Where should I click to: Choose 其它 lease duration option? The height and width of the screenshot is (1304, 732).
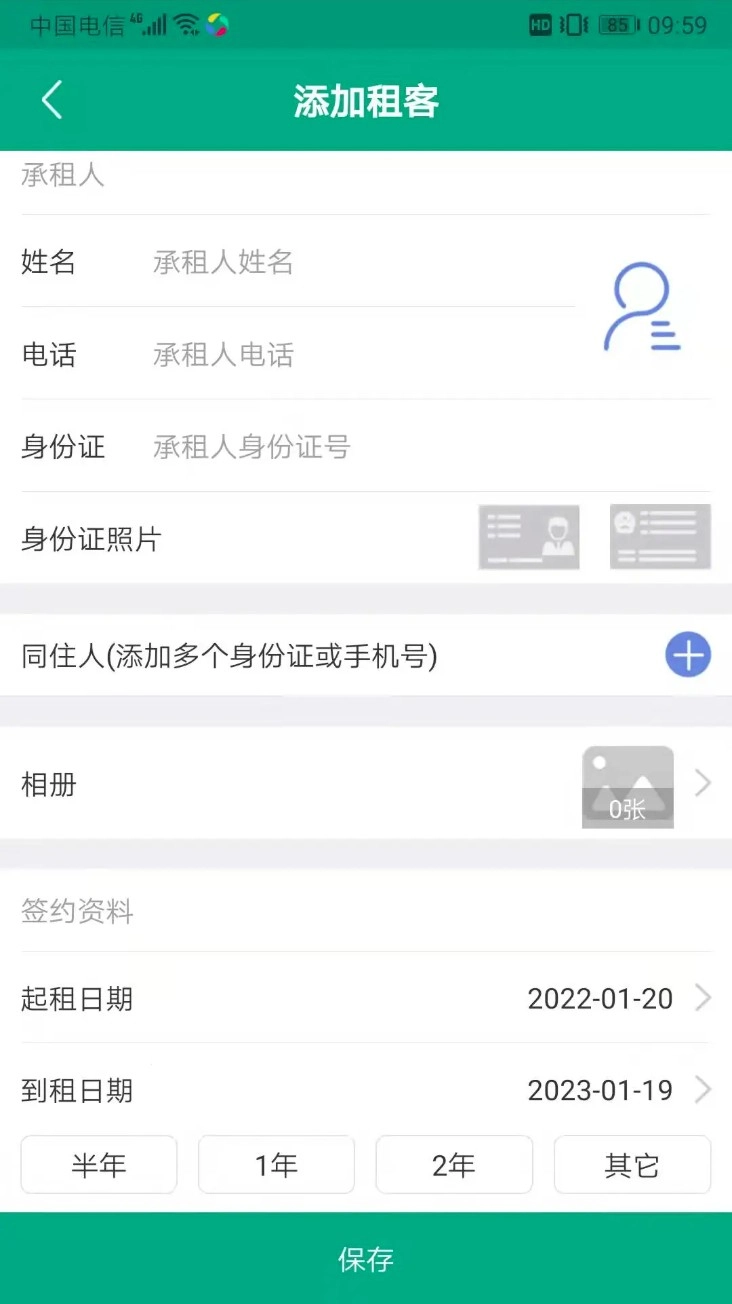coord(632,1165)
